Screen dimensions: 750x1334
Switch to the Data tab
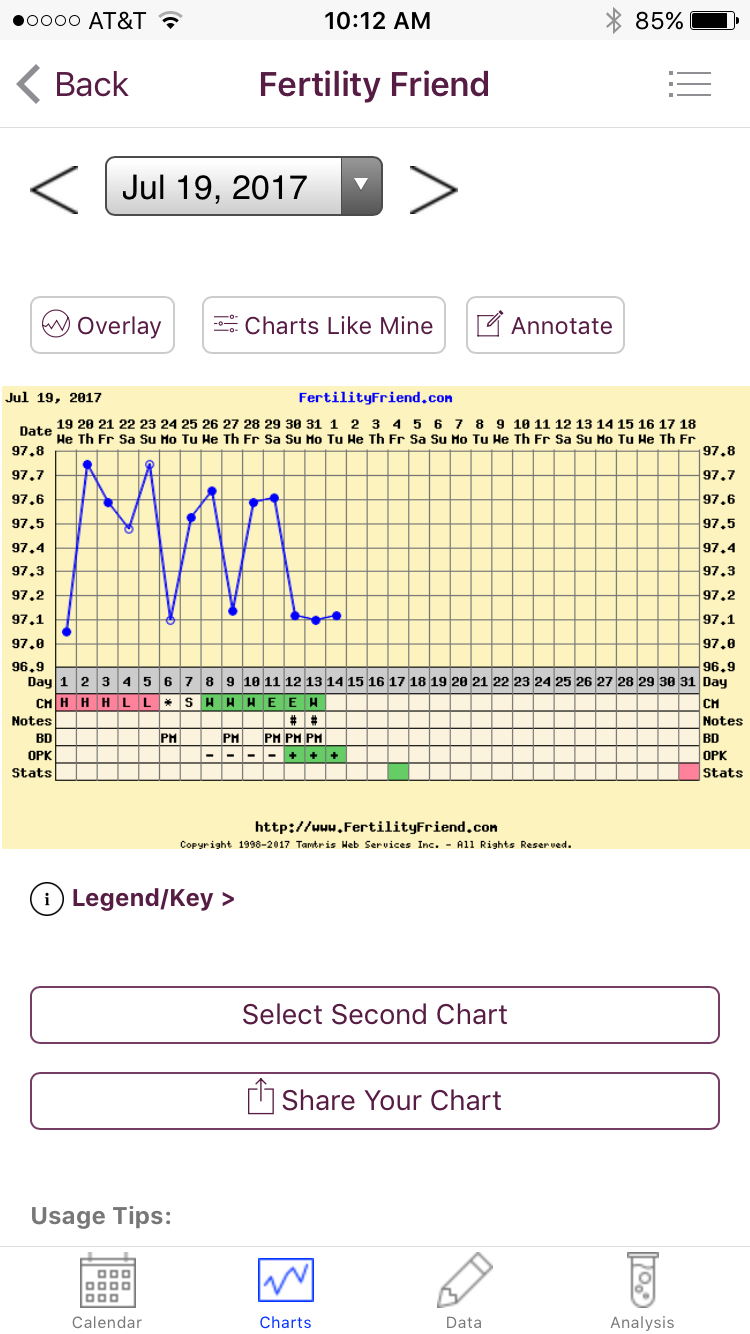[464, 1290]
